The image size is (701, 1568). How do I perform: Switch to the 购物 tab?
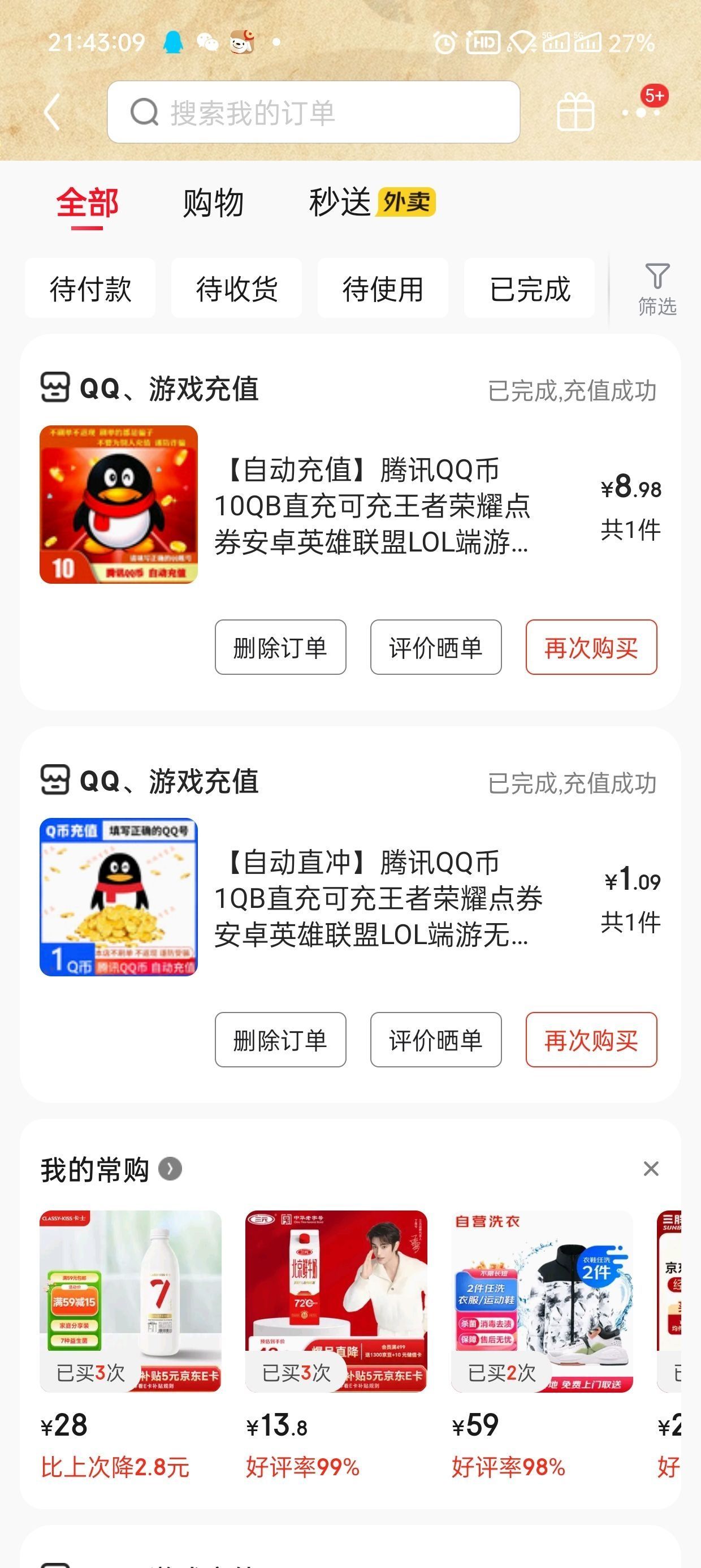coord(213,203)
